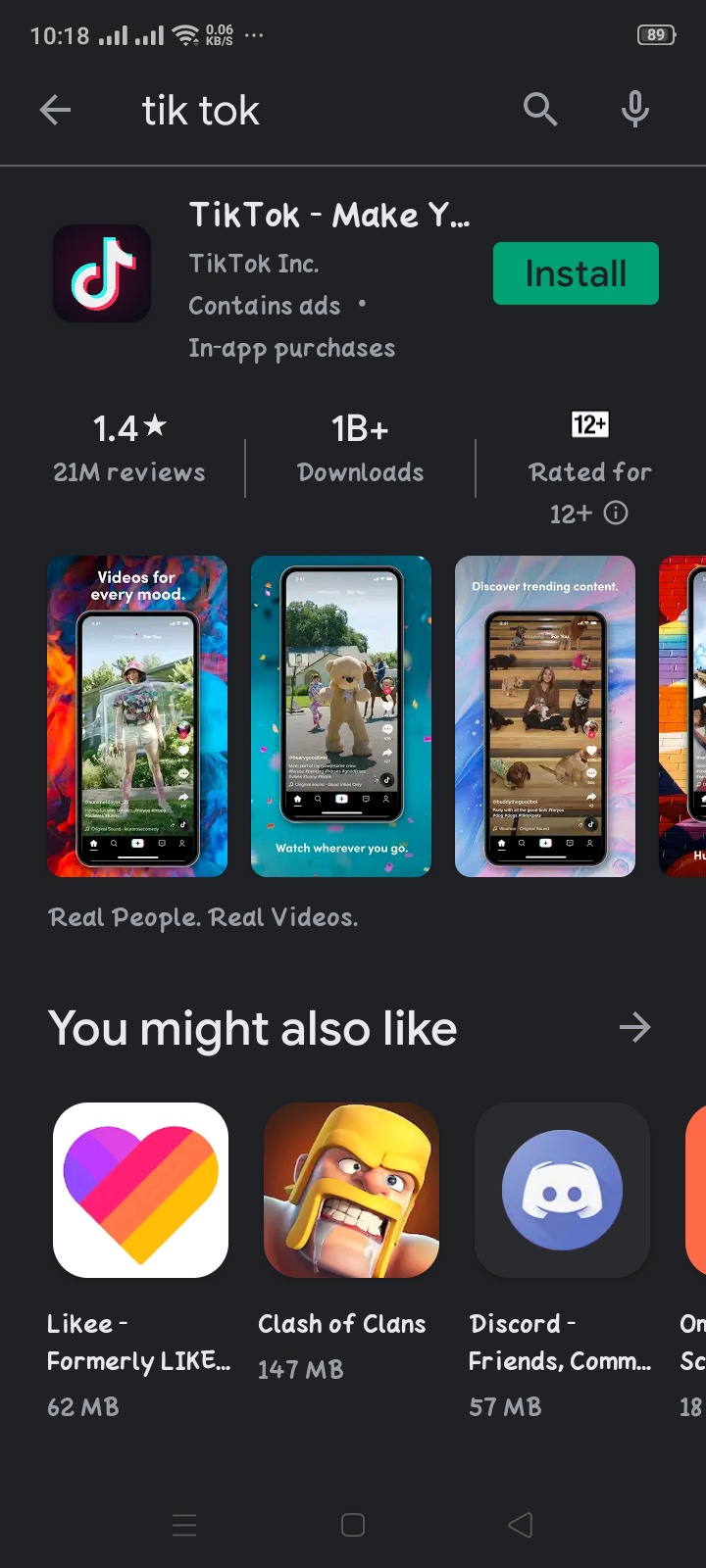Open the TikTok app details title
706x1568 pixels.
tap(329, 216)
